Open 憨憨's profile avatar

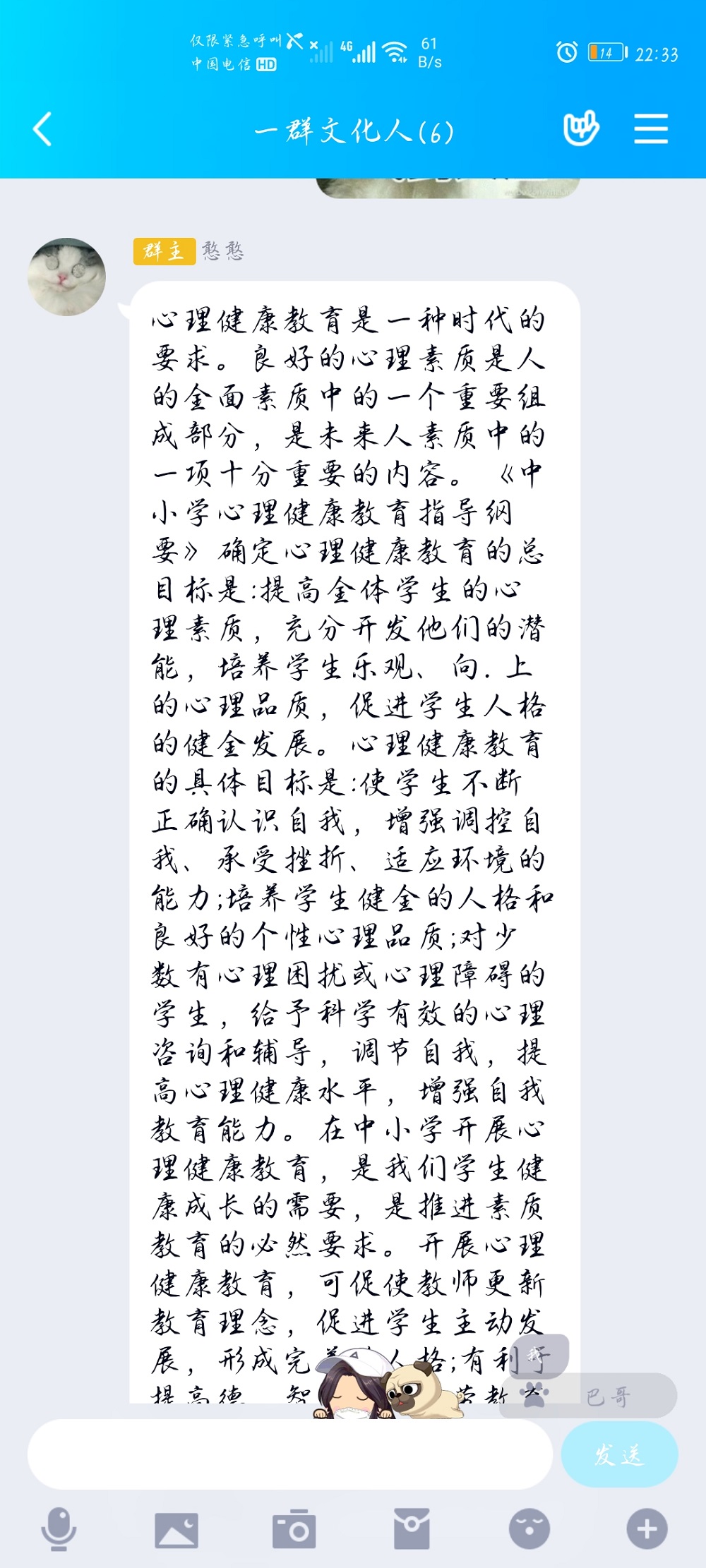pyautogui.click(x=66, y=277)
